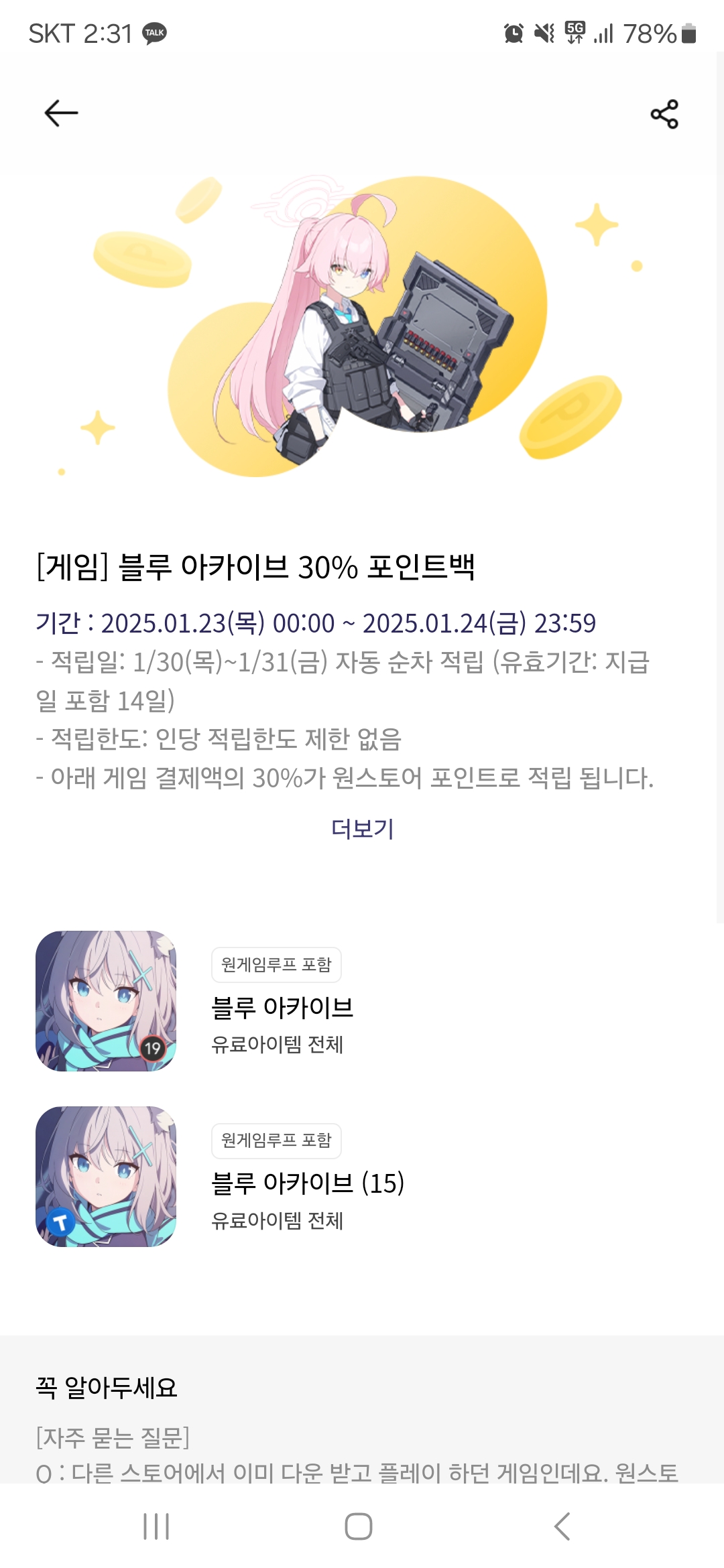
Task: Open recent apps from navigation bar
Action: (x=156, y=1526)
